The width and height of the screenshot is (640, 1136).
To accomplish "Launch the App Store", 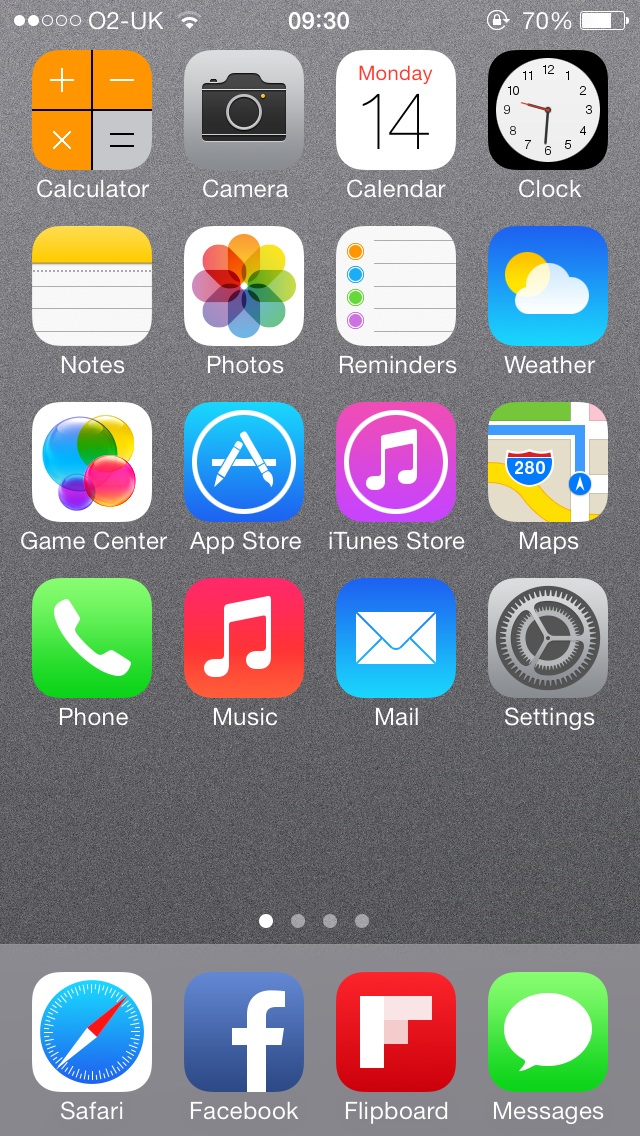I will tap(244, 462).
